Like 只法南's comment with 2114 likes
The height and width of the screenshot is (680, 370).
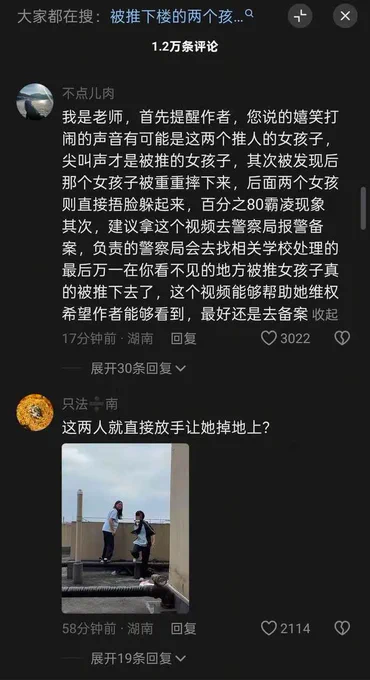click(x=269, y=628)
